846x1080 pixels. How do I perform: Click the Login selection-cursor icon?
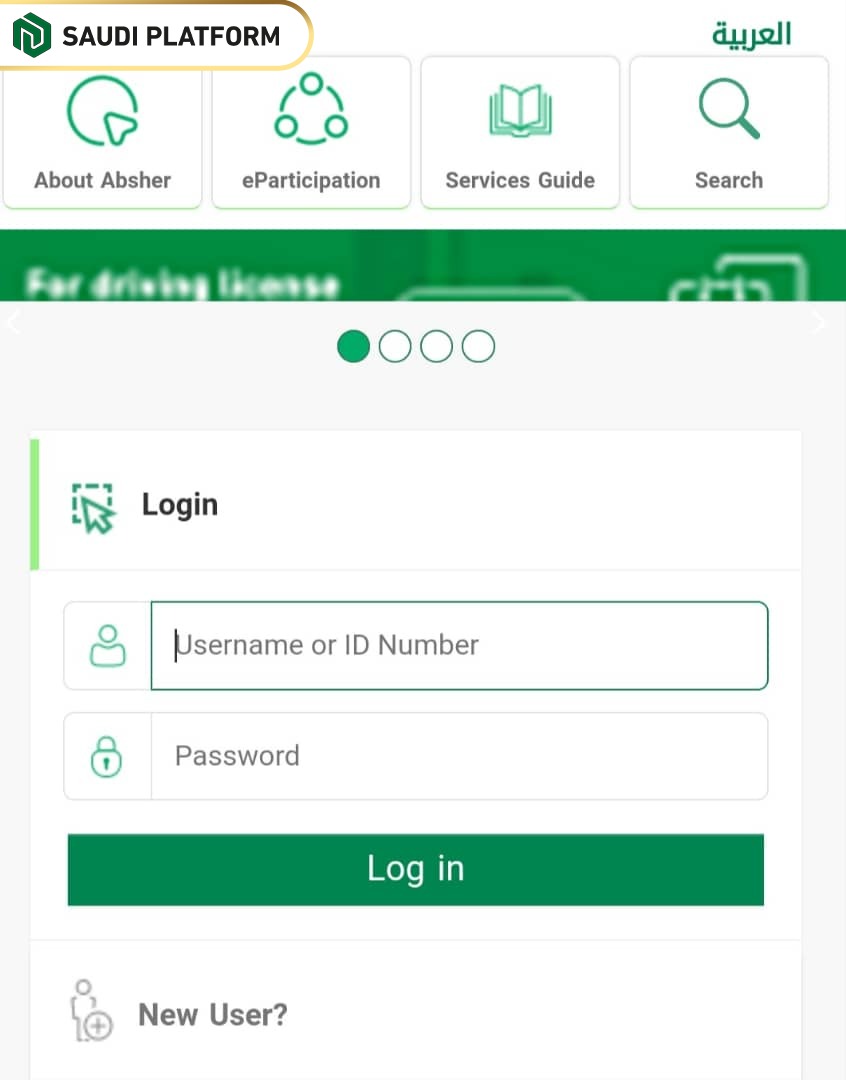coord(91,504)
